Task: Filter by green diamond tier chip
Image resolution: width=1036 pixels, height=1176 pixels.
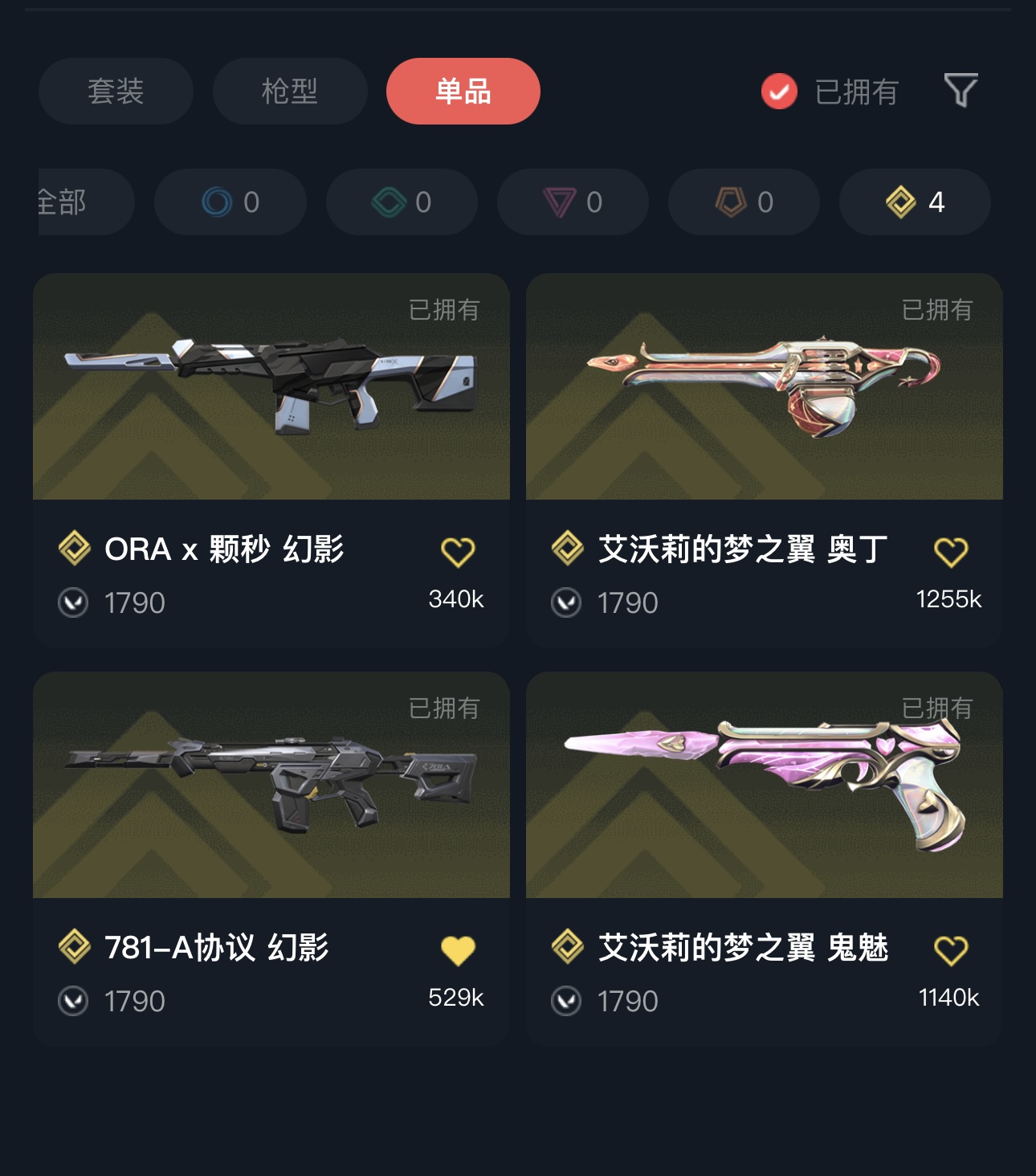Action: pyautogui.click(x=402, y=202)
